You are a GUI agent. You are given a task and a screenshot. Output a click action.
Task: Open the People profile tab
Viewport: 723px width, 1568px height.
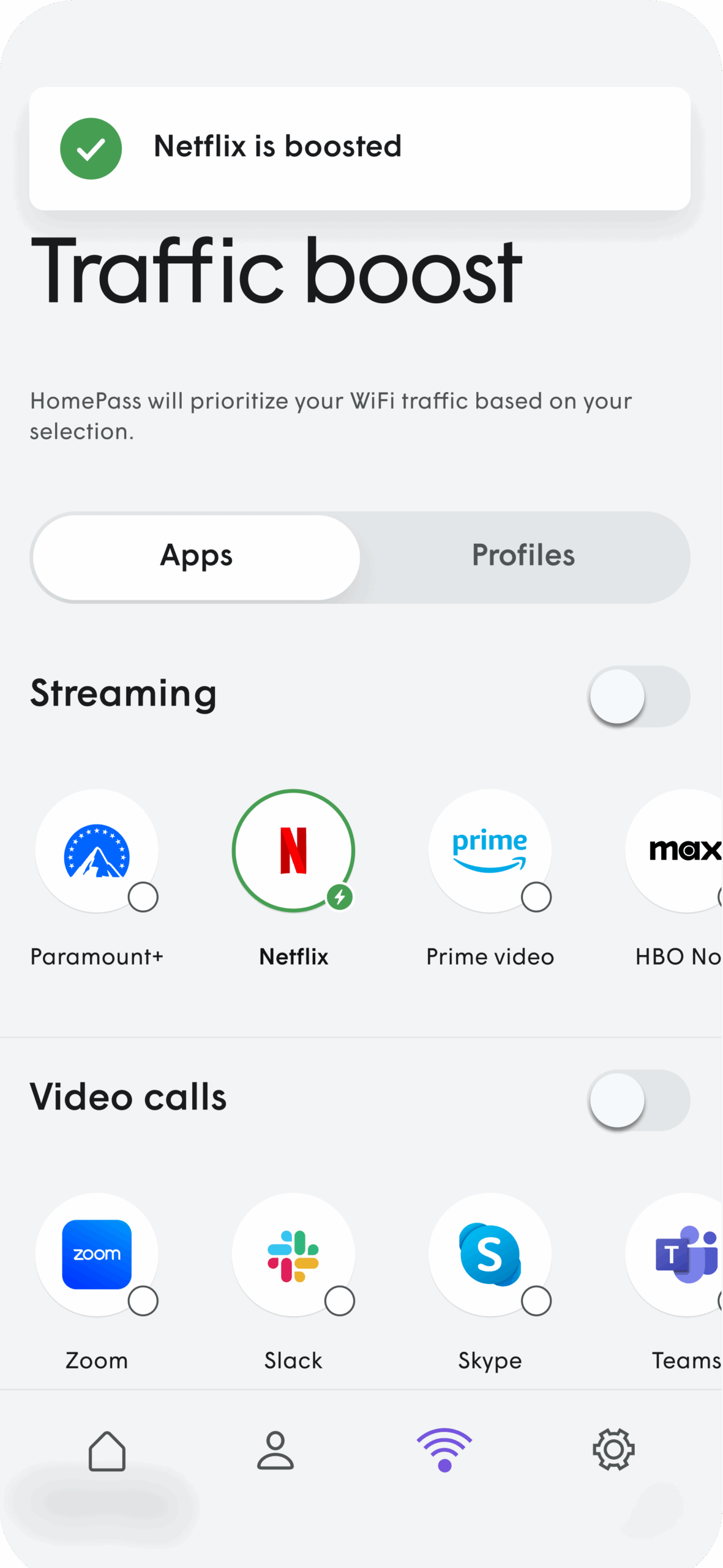click(275, 1450)
